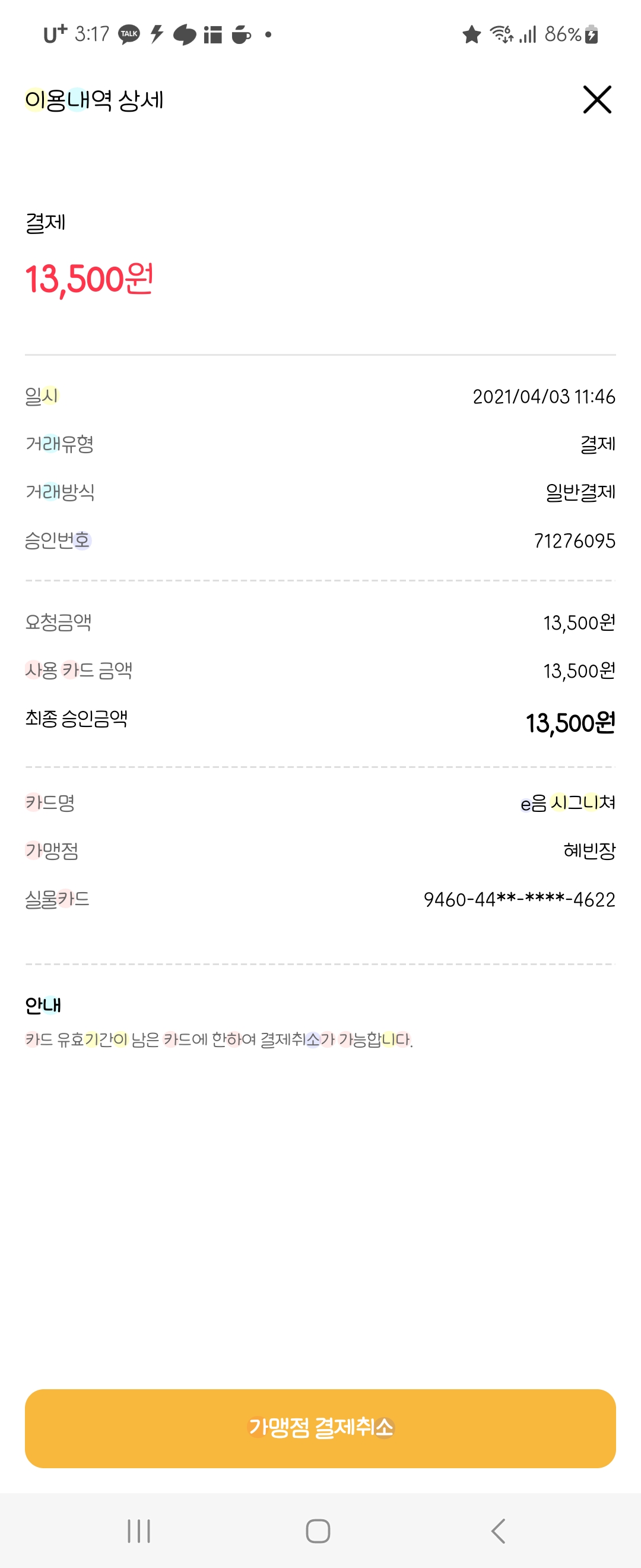The width and height of the screenshot is (641, 1568).
Task: Tap the lightning bolt status icon
Action: pos(157,35)
